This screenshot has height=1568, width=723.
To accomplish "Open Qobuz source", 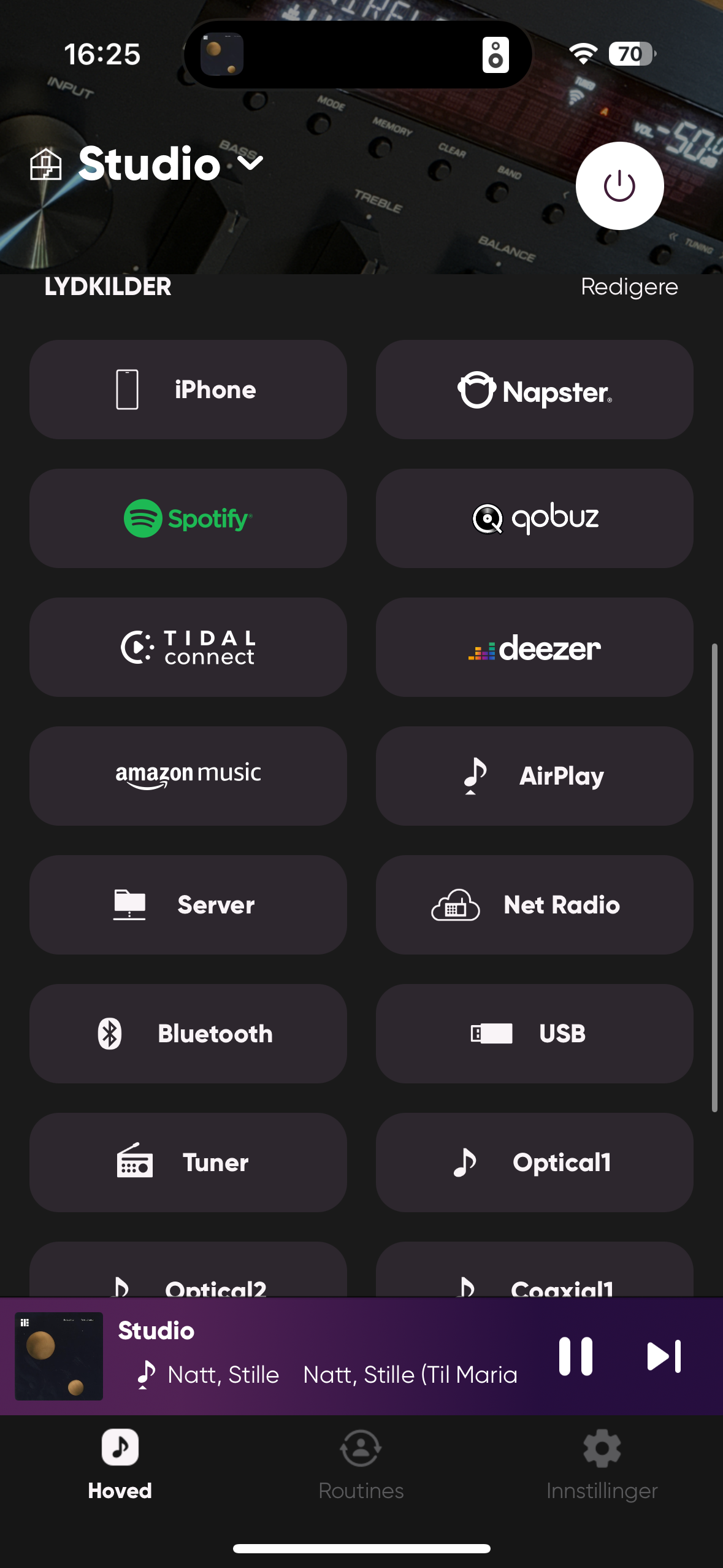I will click(x=534, y=518).
